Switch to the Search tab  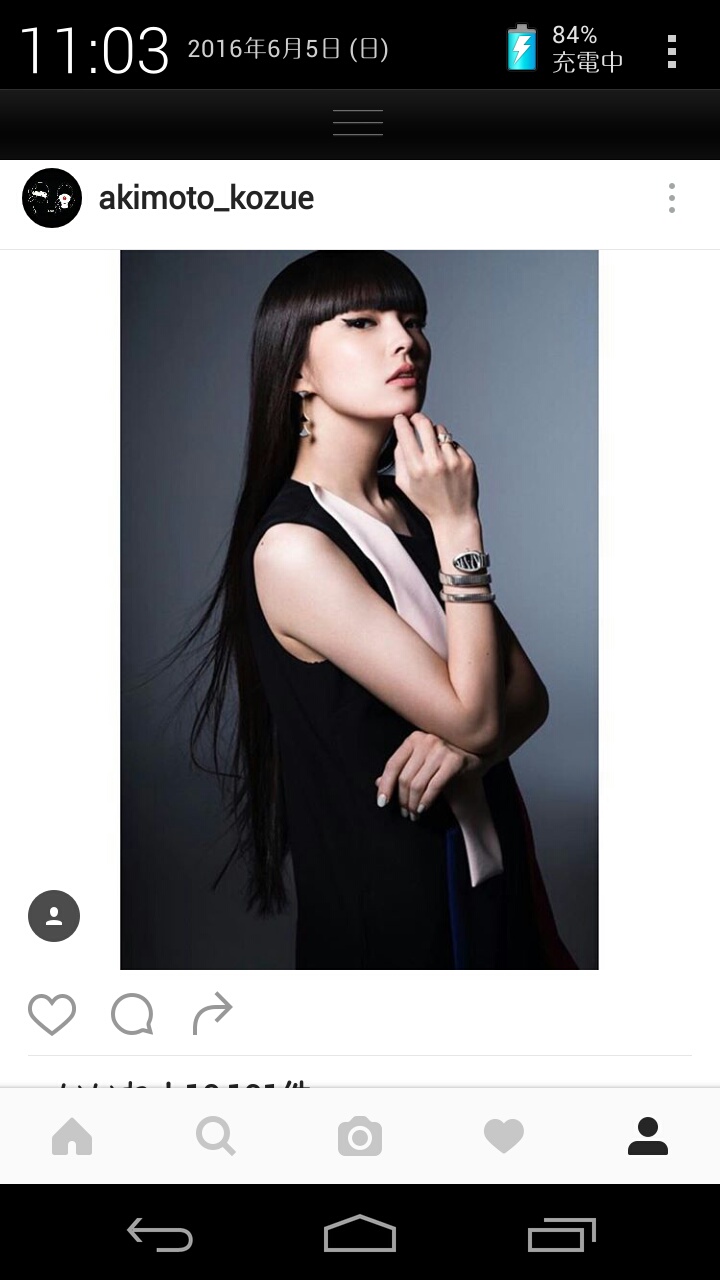point(216,1137)
